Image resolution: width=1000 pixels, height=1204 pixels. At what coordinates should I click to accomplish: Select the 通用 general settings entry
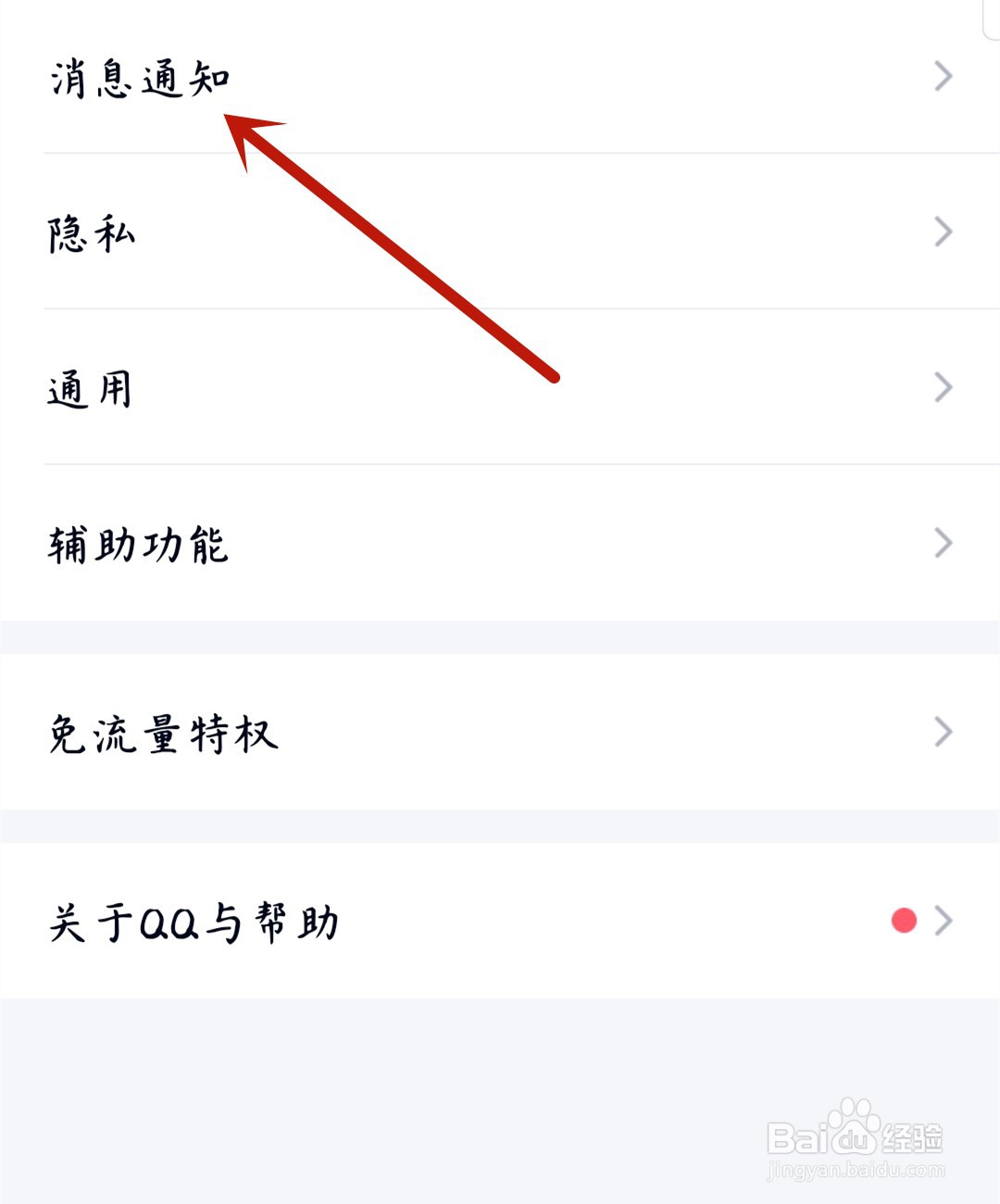pyautogui.click(x=90, y=389)
